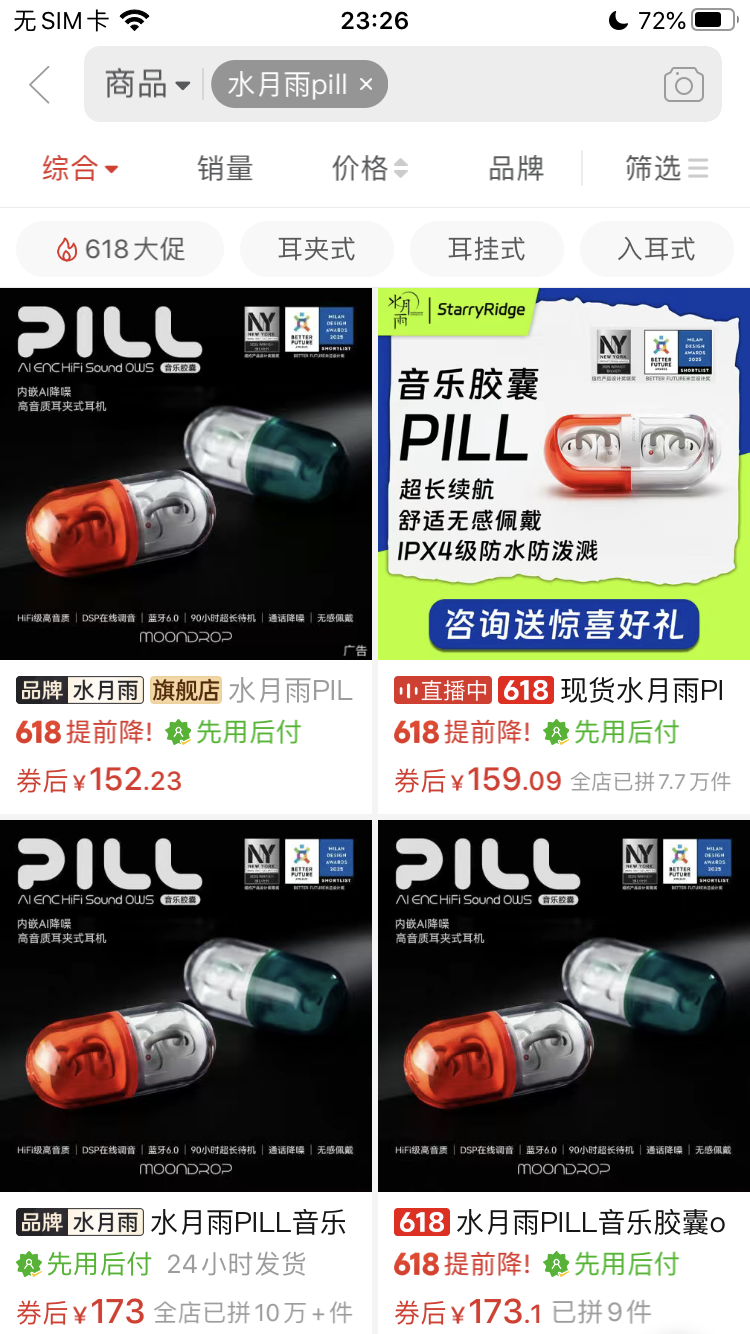Expand the 商品 search type dropdown

[147, 85]
